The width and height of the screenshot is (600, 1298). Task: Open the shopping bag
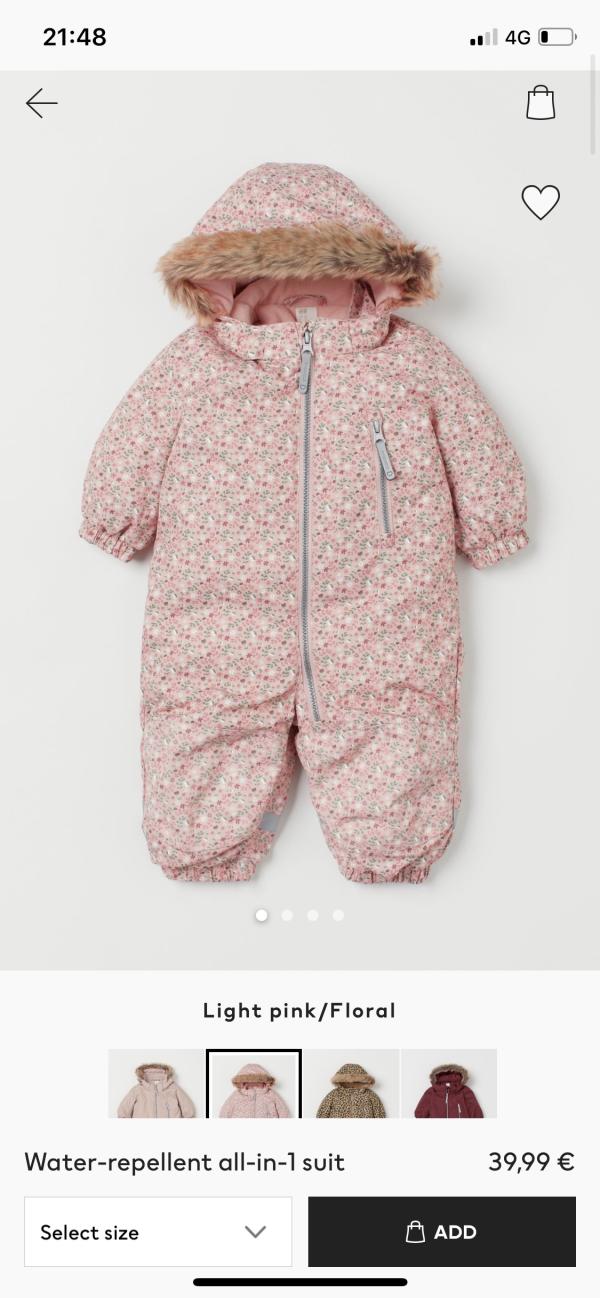click(x=540, y=103)
